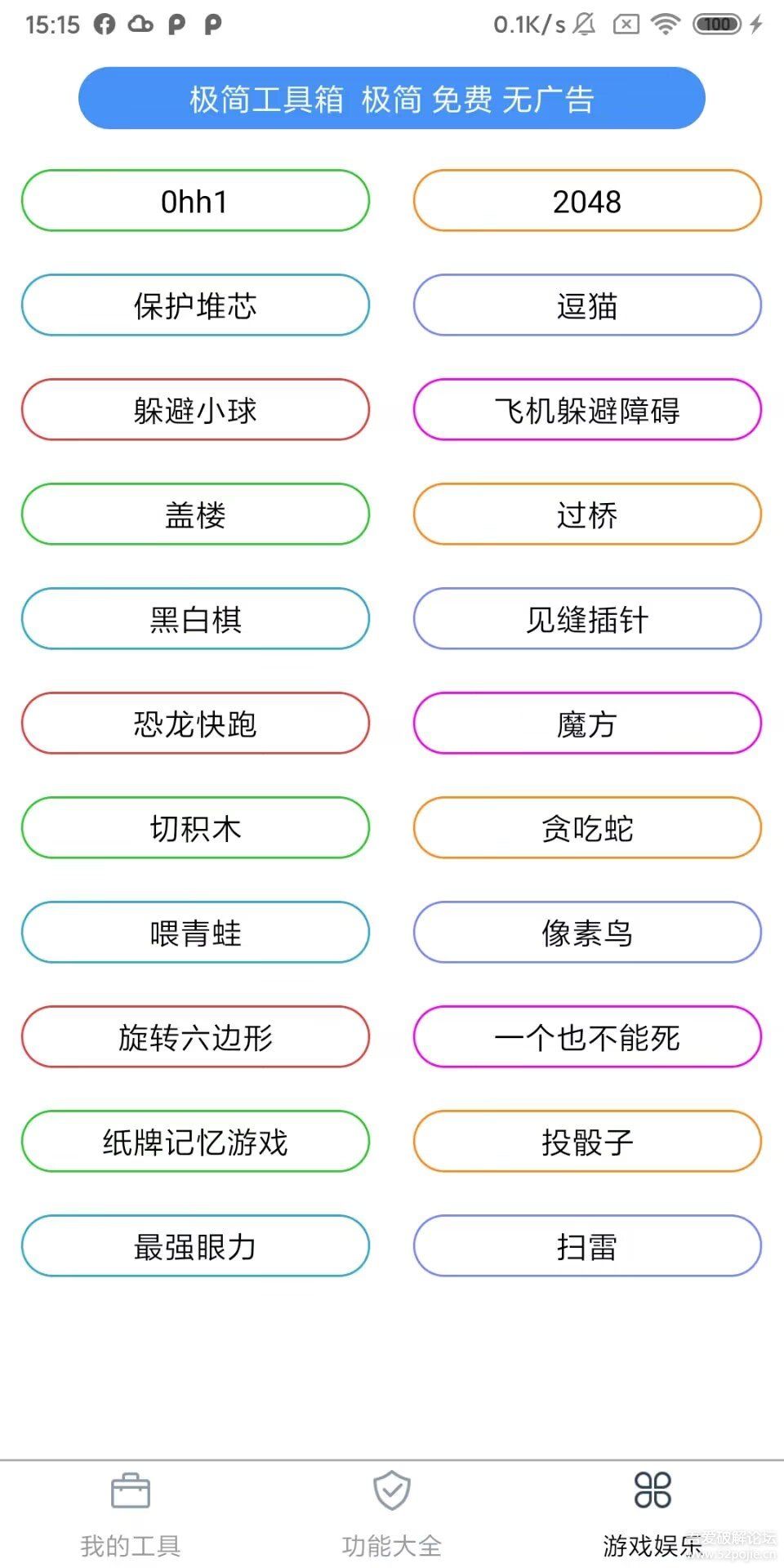Open the 0hh1 game

point(195,201)
